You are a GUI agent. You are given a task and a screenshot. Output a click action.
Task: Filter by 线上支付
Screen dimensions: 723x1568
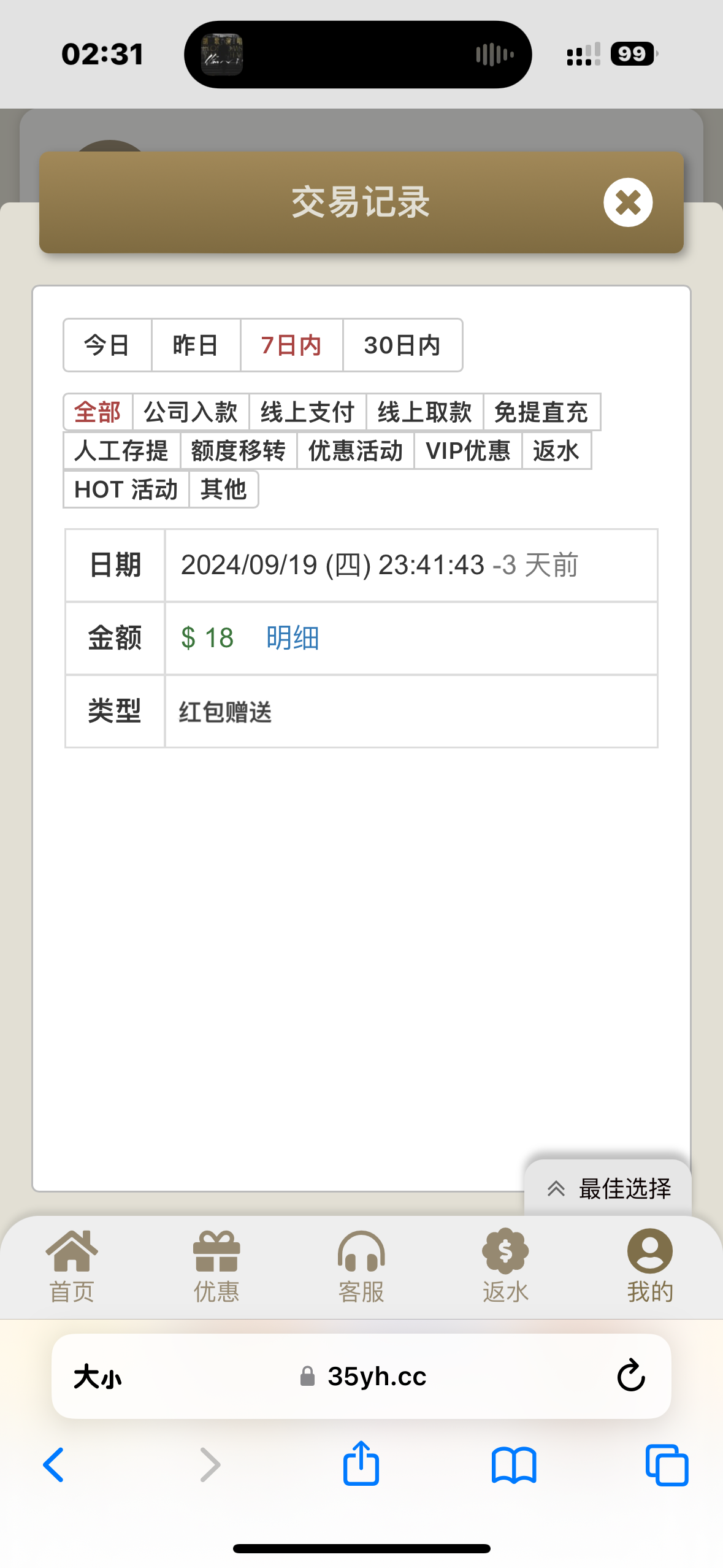tap(307, 412)
